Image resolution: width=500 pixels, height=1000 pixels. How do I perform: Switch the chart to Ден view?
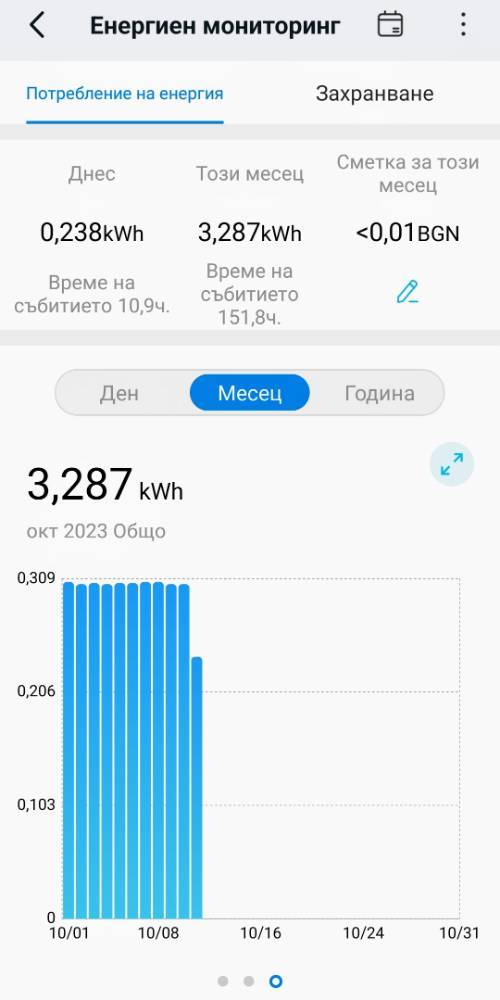119,393
